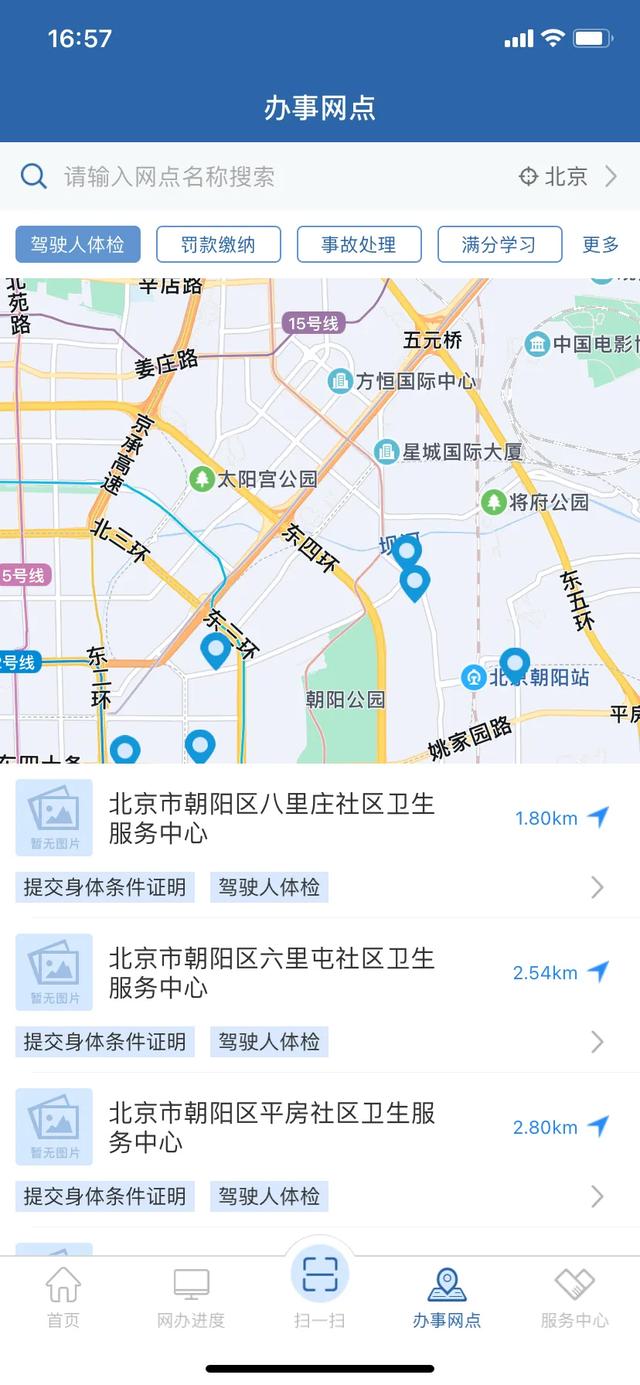Select the 满分学习 filter
The height and width of the screenshot is (1385, 640).
point(499,244)
